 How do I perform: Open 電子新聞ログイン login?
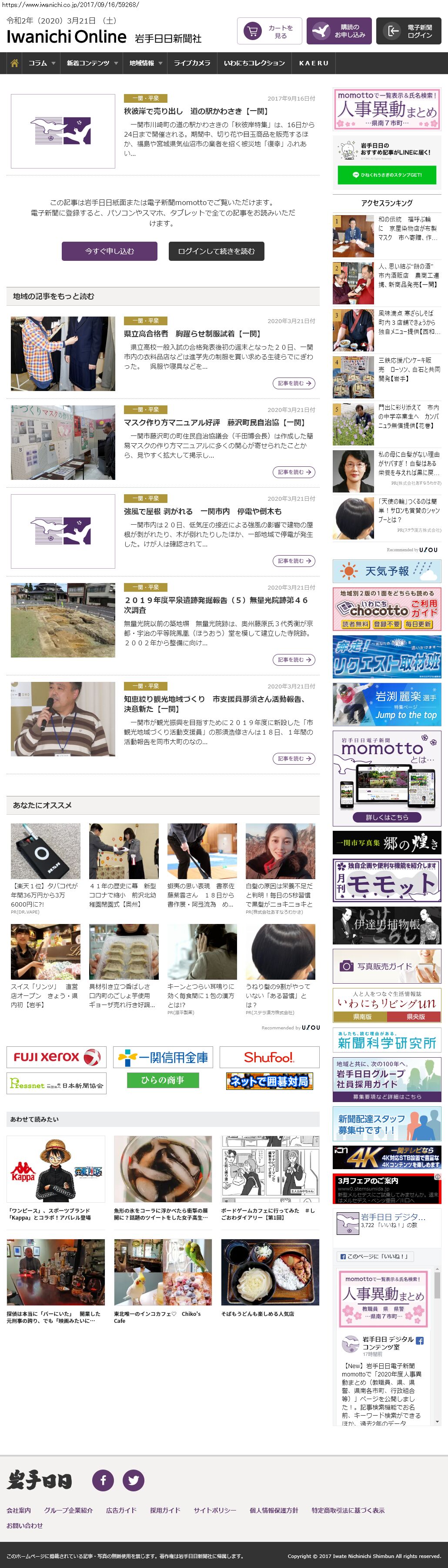coord(408,31)
